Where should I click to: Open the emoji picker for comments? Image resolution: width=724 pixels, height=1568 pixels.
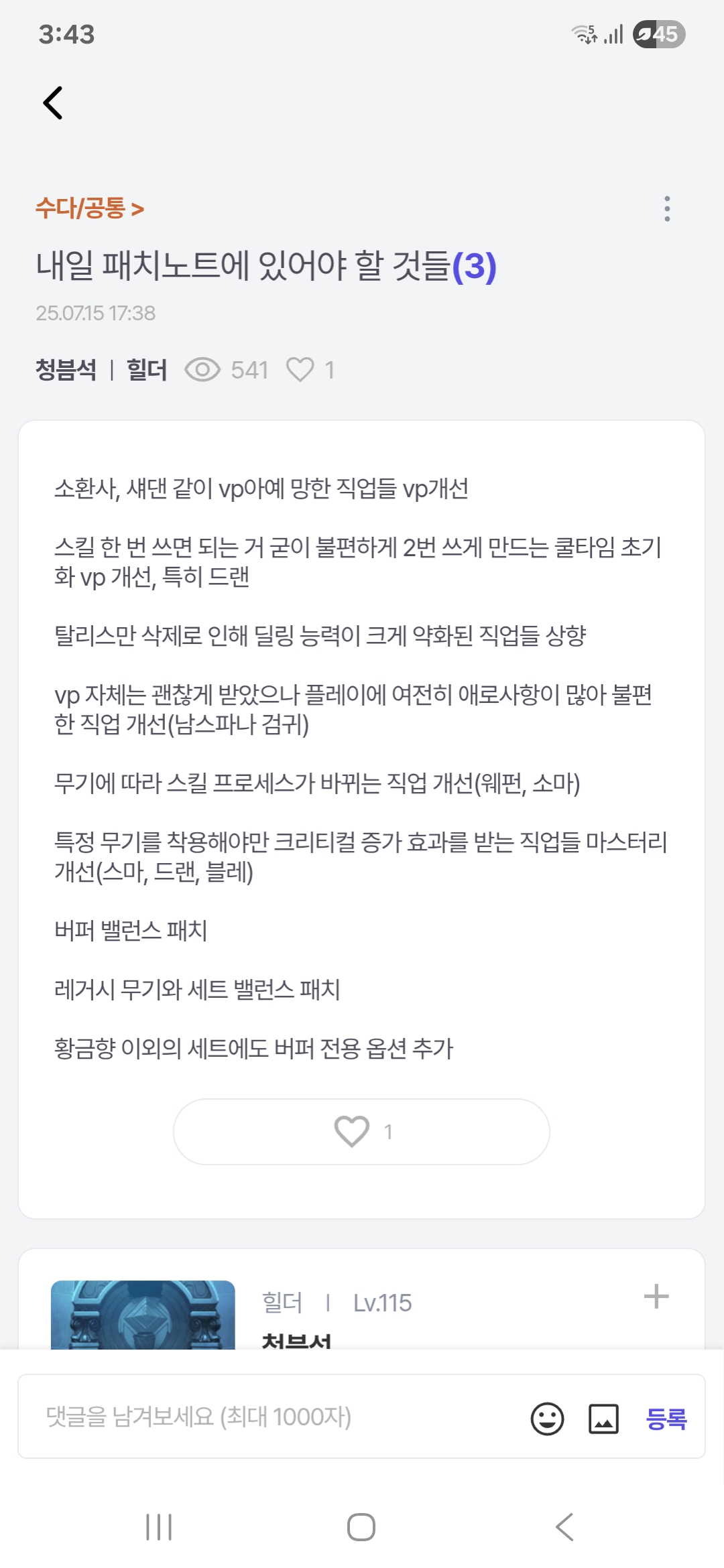[547, 1419]
